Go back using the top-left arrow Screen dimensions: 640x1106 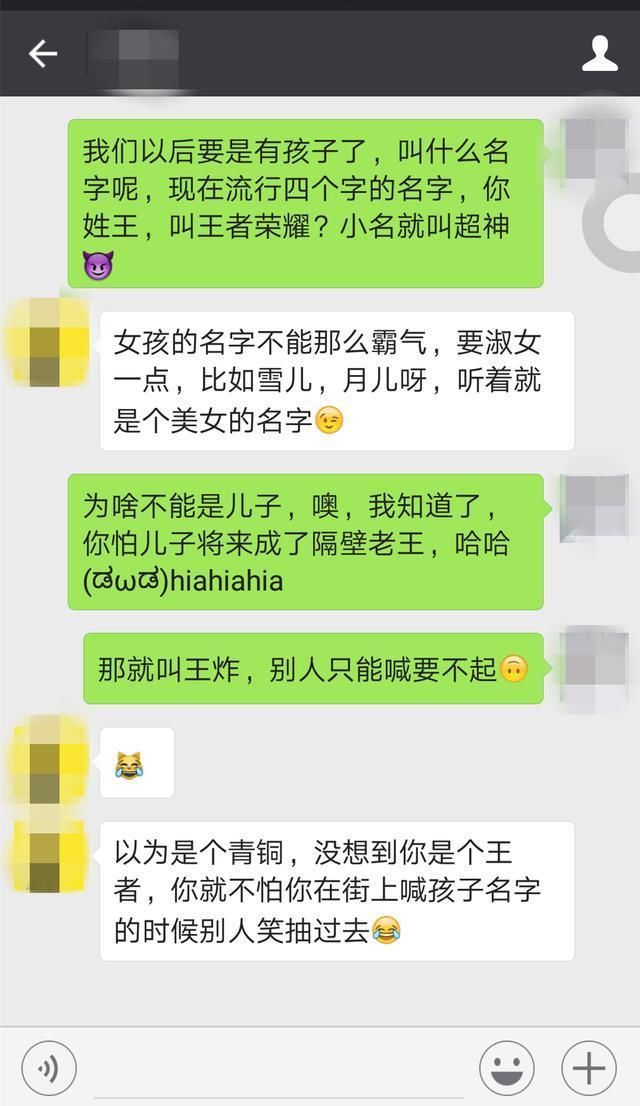coord(42,54)
